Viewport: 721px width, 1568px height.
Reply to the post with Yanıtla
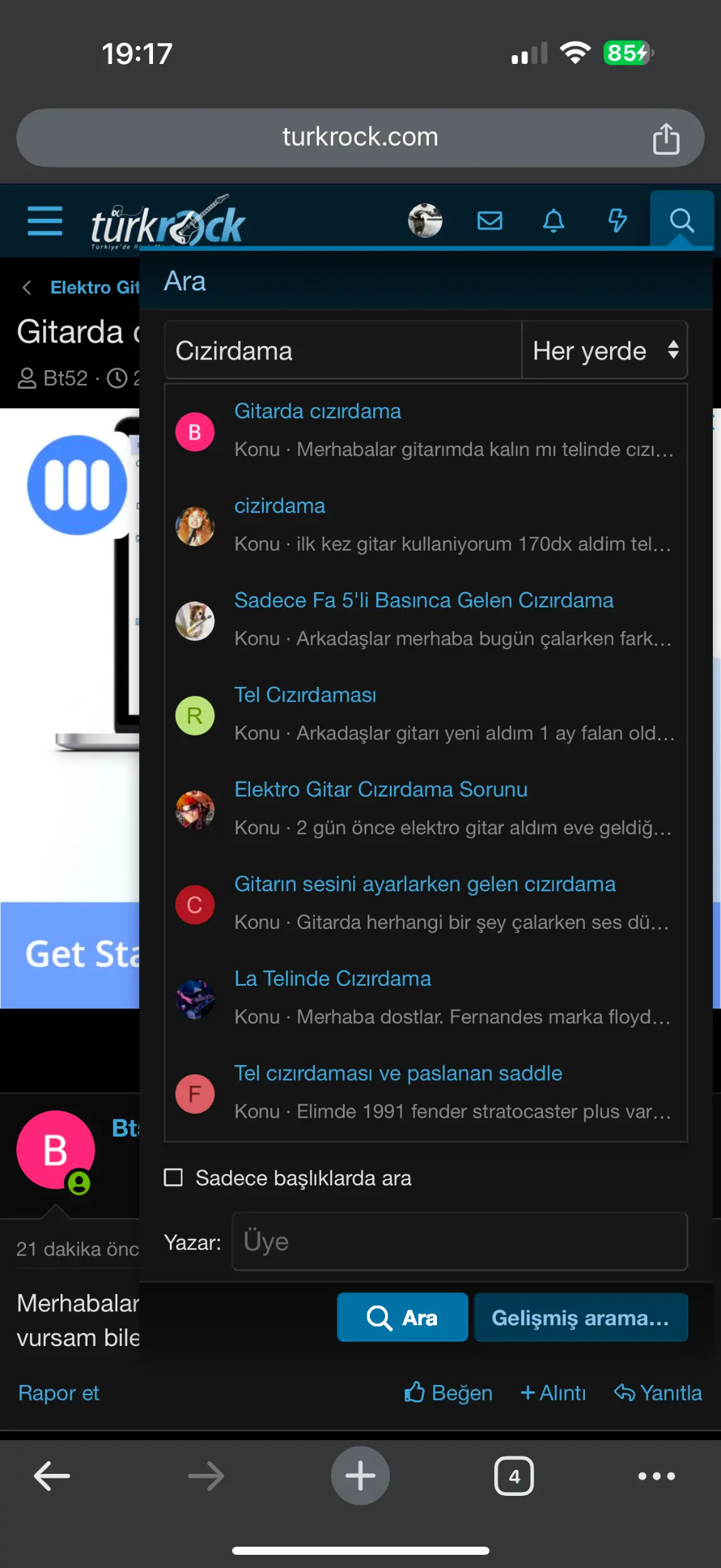pos(658,1393)
